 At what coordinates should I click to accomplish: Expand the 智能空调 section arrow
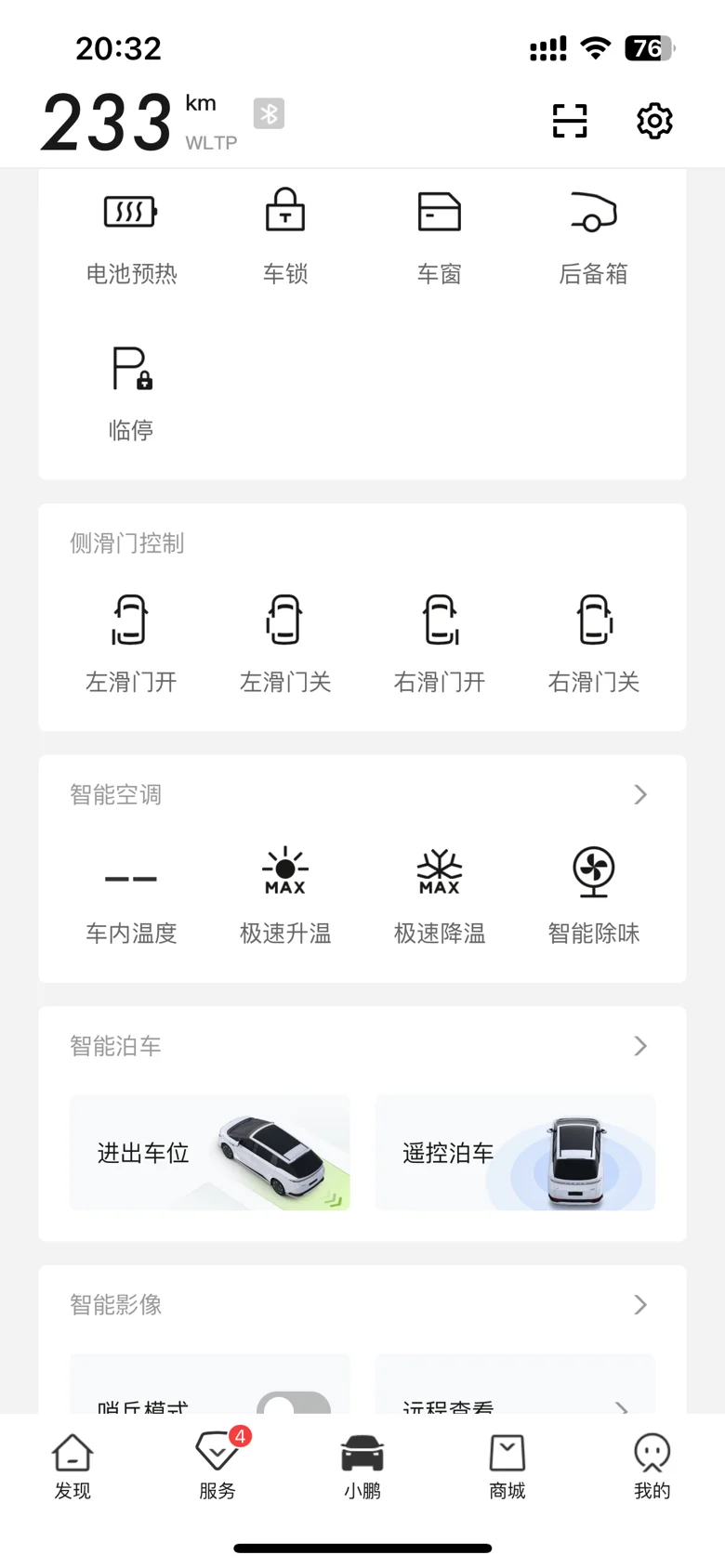(x=640, y=794)
